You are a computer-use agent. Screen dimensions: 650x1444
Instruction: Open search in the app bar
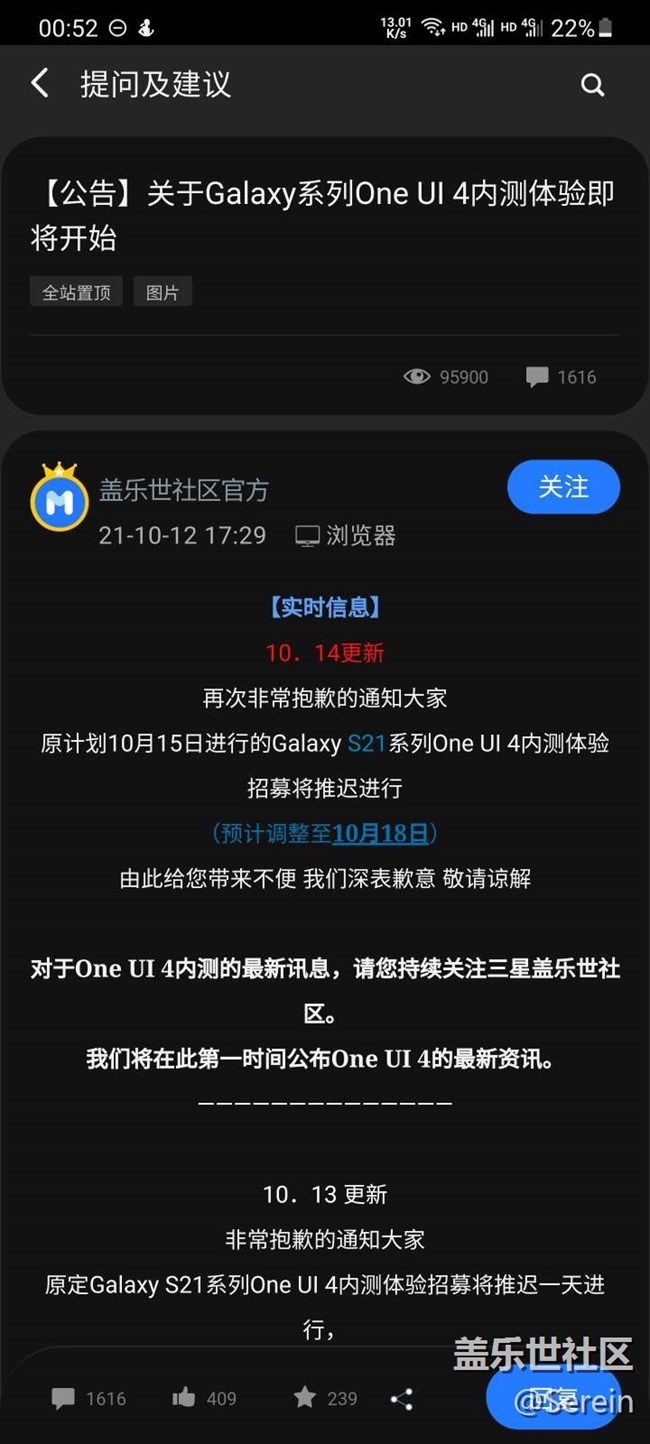pos(593,85)
